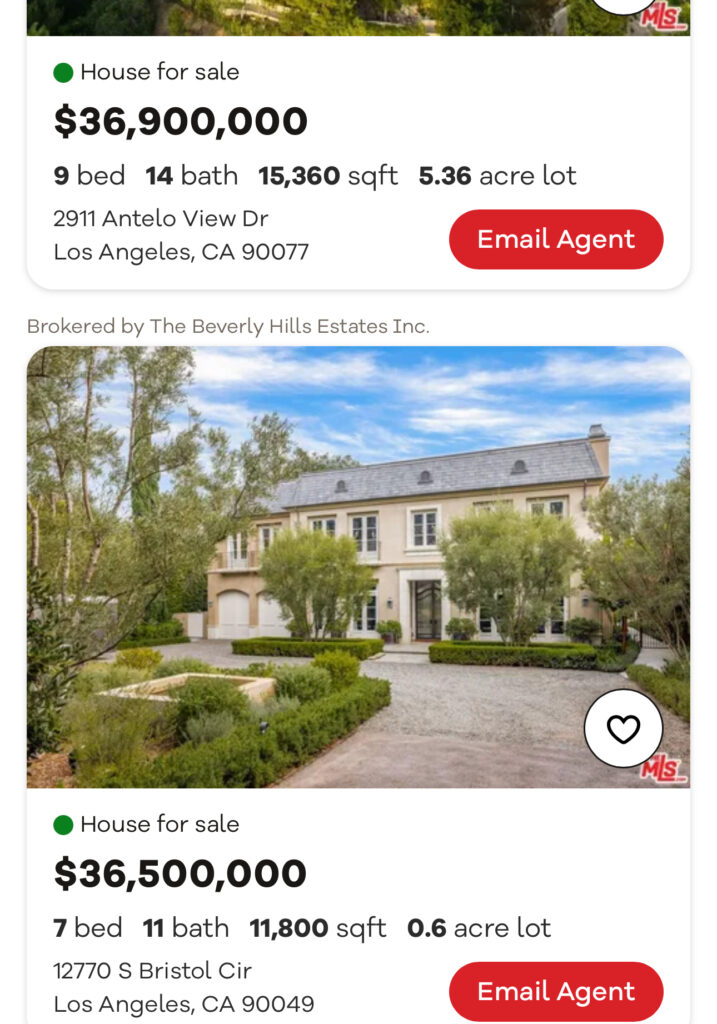Email agent for 2911 Antelo View Dr
Image resolution: width=717 pixels, height=1024 pixels.
555,240
